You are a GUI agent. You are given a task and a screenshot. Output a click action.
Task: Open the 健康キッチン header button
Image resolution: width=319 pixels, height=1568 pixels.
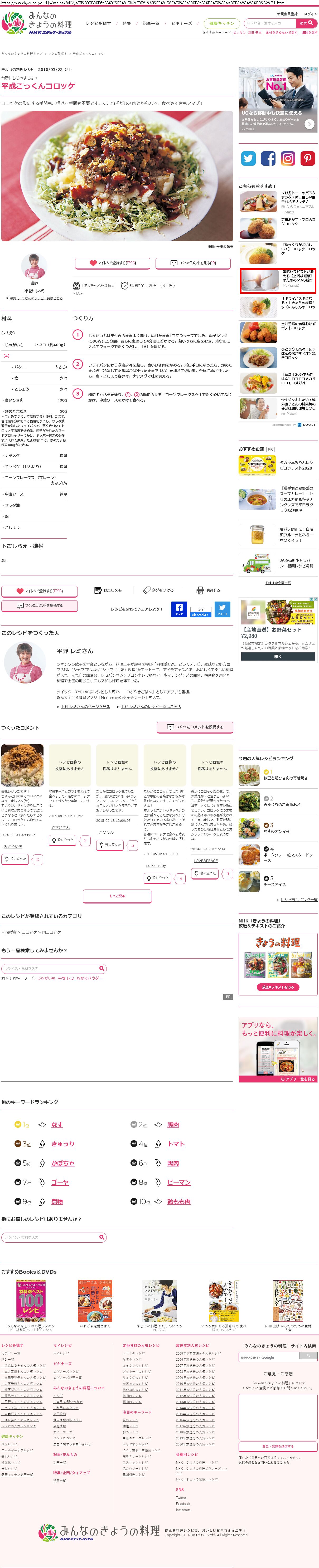(x=222, y=23)
